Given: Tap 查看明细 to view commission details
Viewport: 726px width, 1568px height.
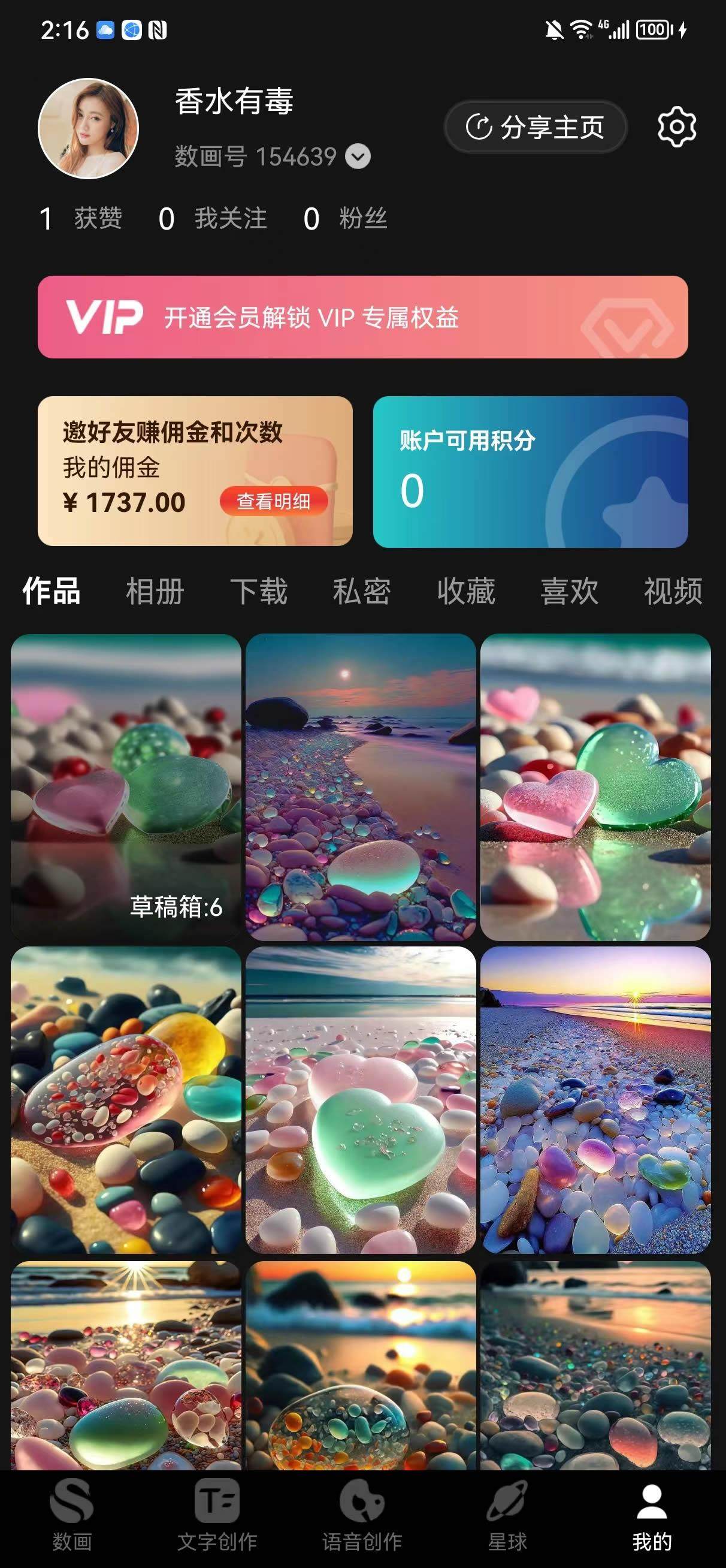Looking at the screenshot, I should (273, 502).
